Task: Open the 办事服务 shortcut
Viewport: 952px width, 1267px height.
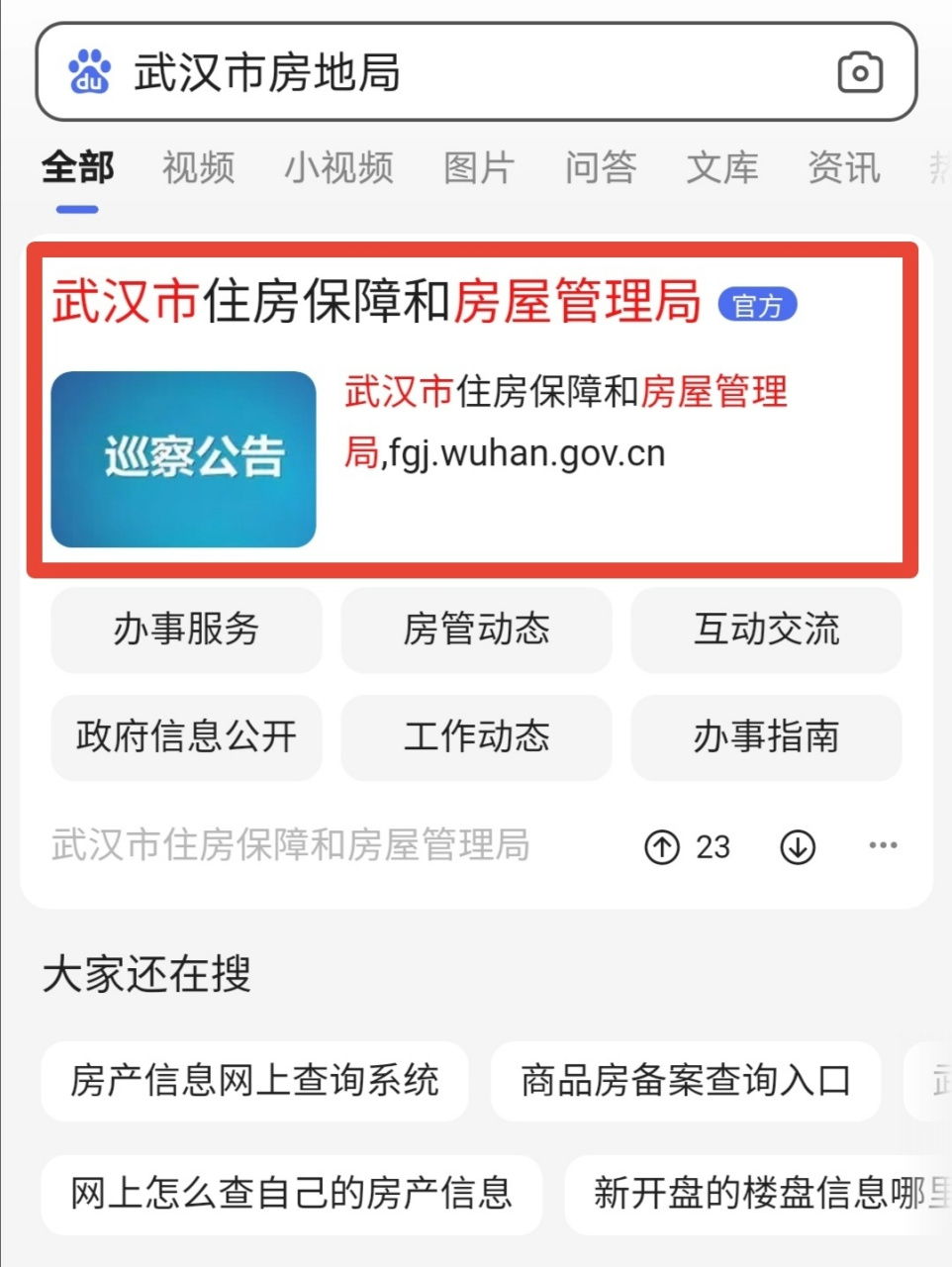Action: (x=186, y=630)
